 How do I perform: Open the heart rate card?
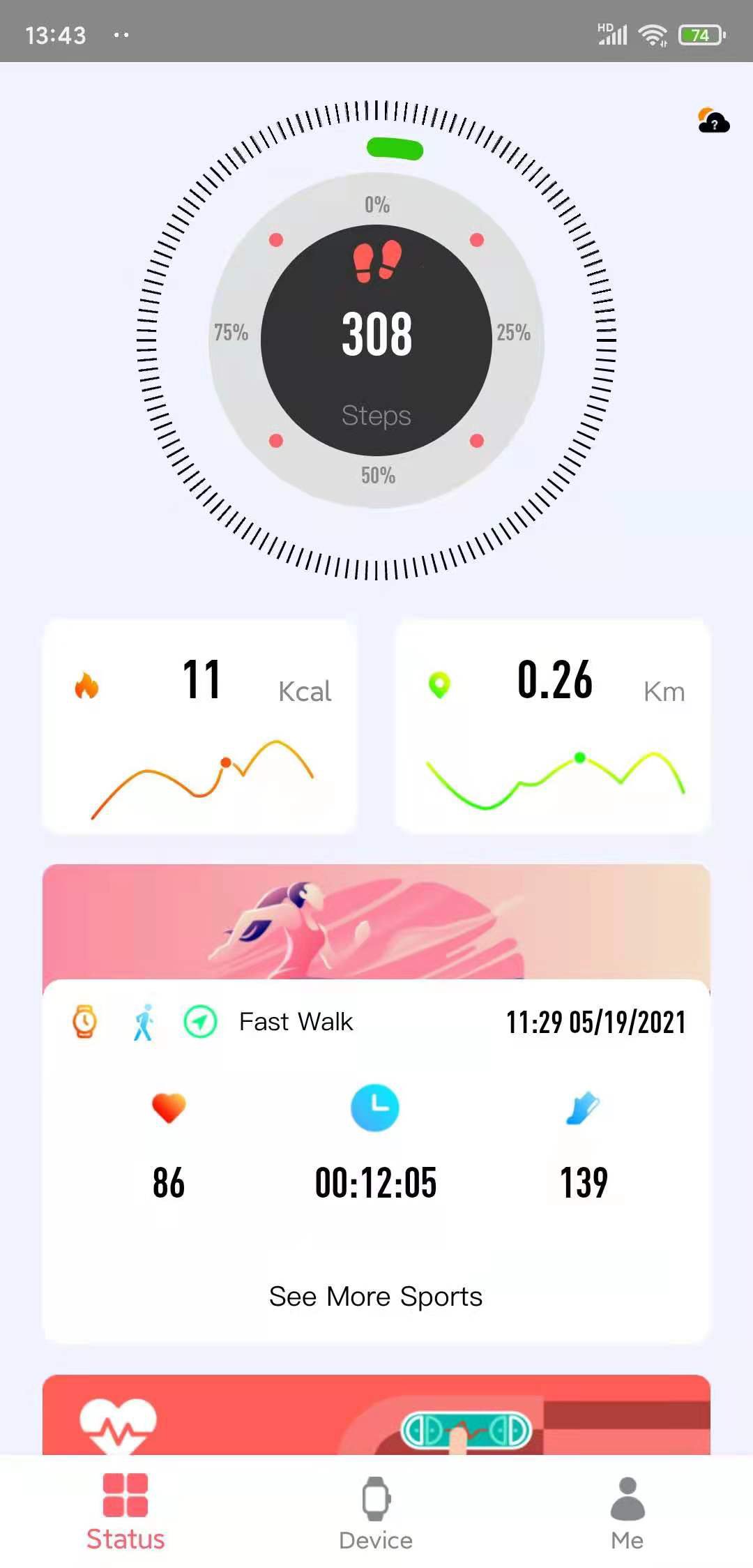click(x=376, y=1415)
